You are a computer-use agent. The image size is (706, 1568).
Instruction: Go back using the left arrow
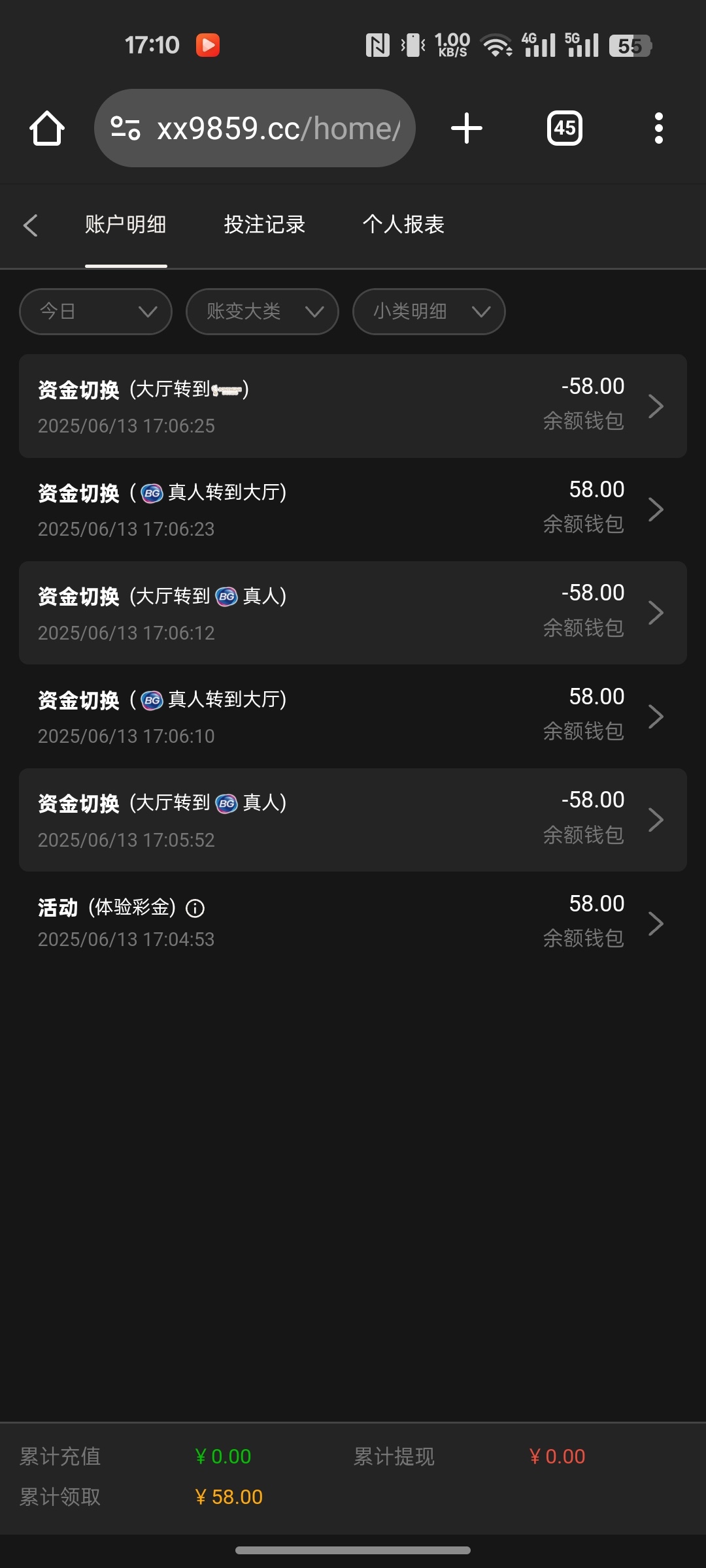point(31,225)
